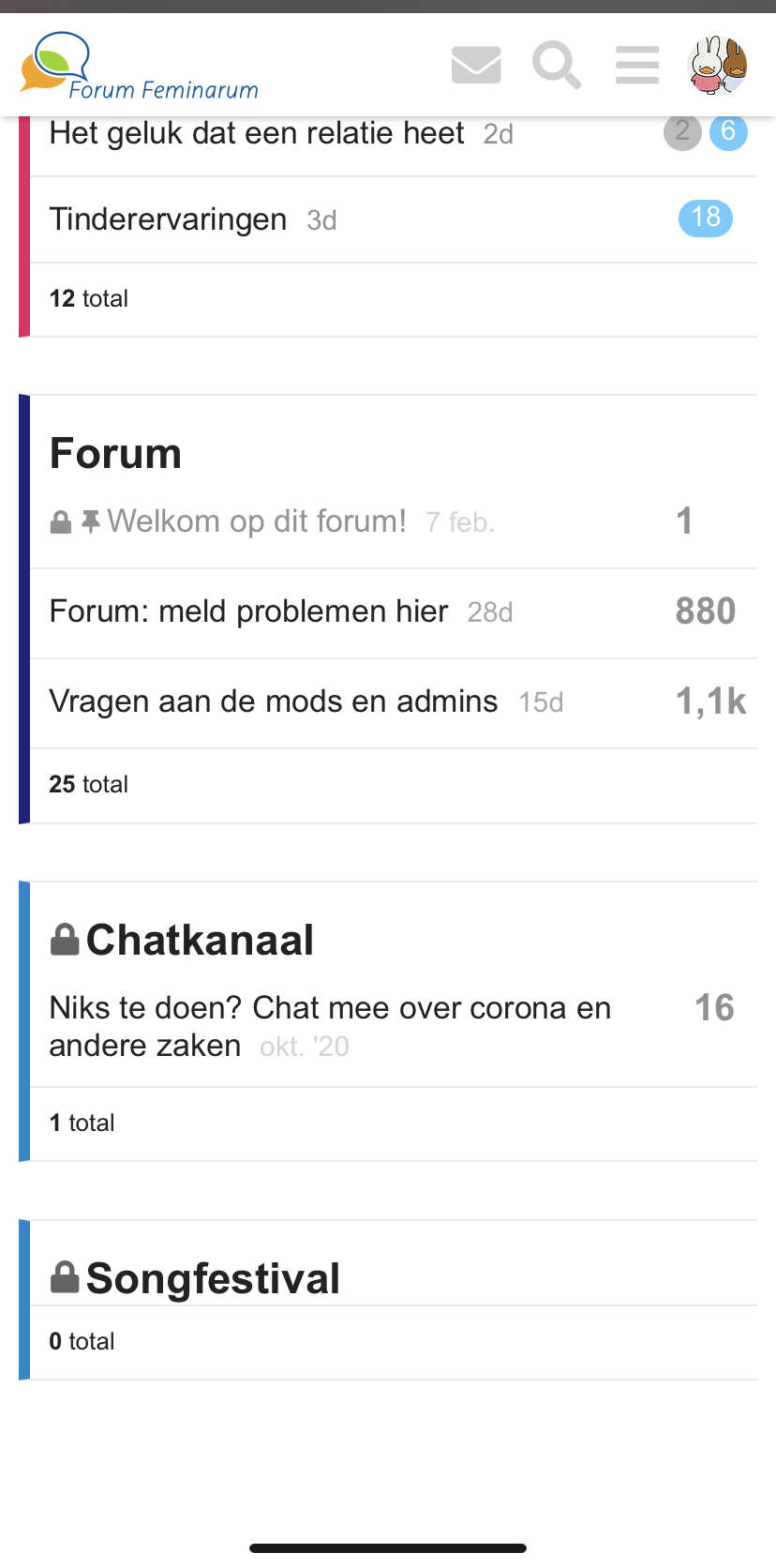Image resolution: width=776 pixels, height=1568 pixels.
Task: Open topic Het geluk dat een relatie heet
Action: tap(257, 133)
